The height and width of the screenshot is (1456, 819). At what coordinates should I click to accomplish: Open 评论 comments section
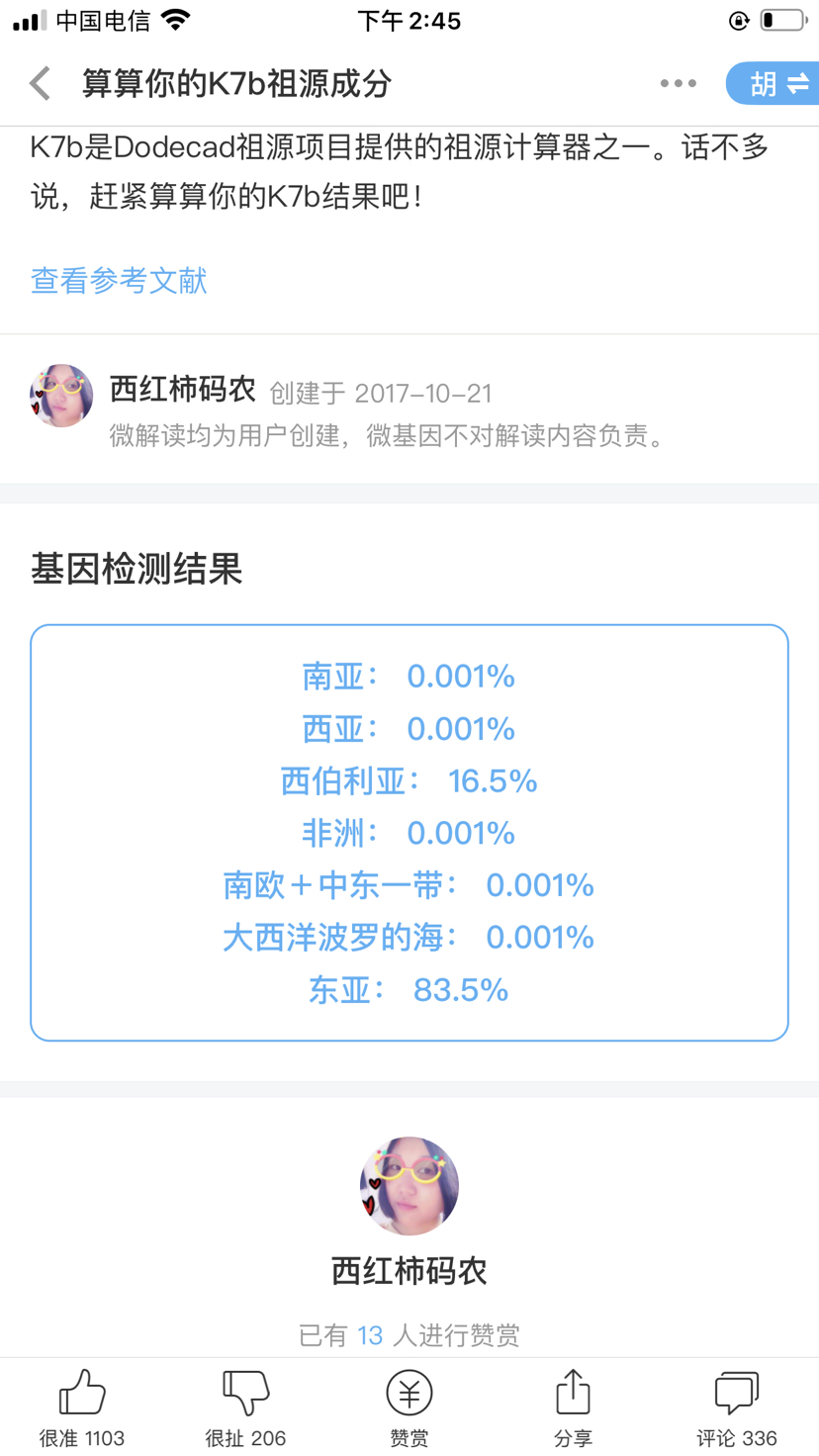coord(737,1409)
